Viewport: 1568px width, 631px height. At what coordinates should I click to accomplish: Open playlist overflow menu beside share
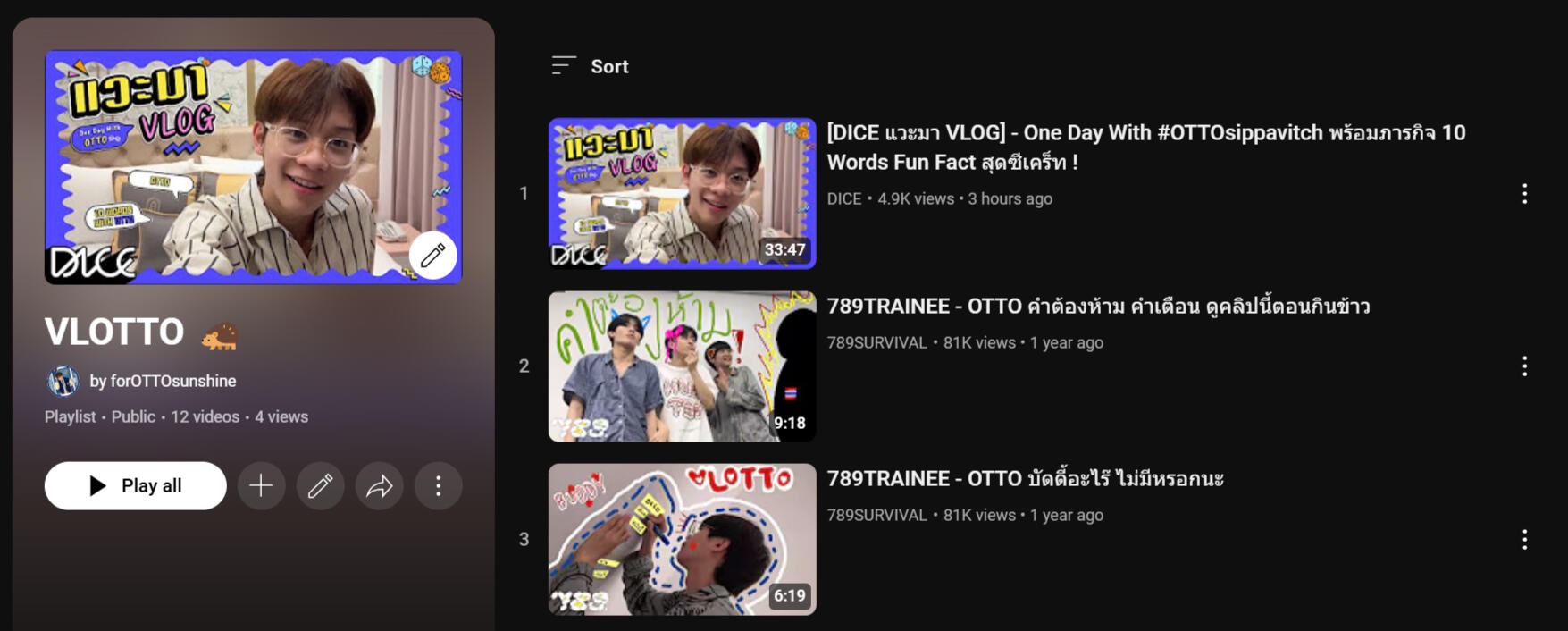[x=438, y=485]
